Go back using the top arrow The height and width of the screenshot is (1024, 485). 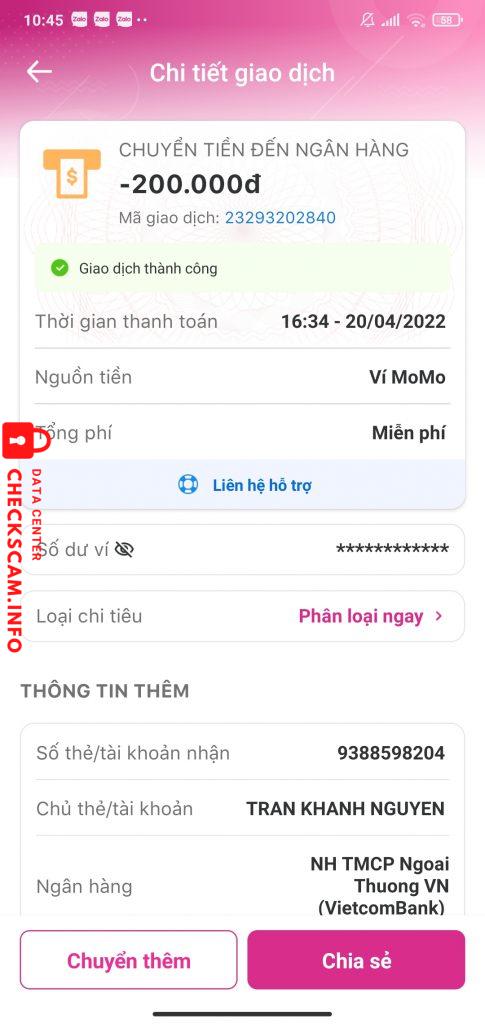(39, 72)
